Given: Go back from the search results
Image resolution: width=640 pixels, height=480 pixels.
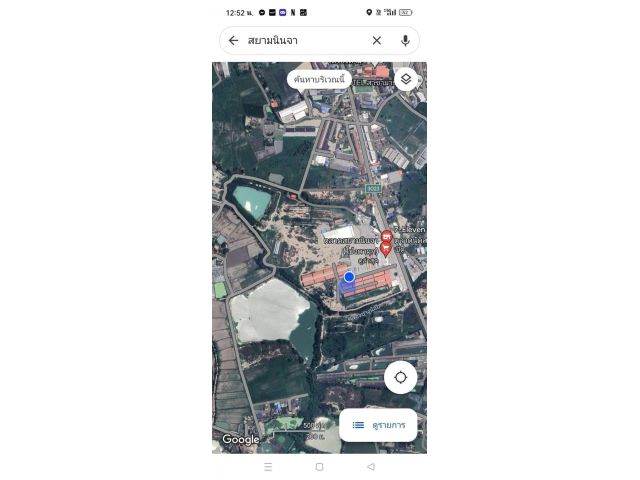Looking at the screenshot, I should (x=233, y=41).
